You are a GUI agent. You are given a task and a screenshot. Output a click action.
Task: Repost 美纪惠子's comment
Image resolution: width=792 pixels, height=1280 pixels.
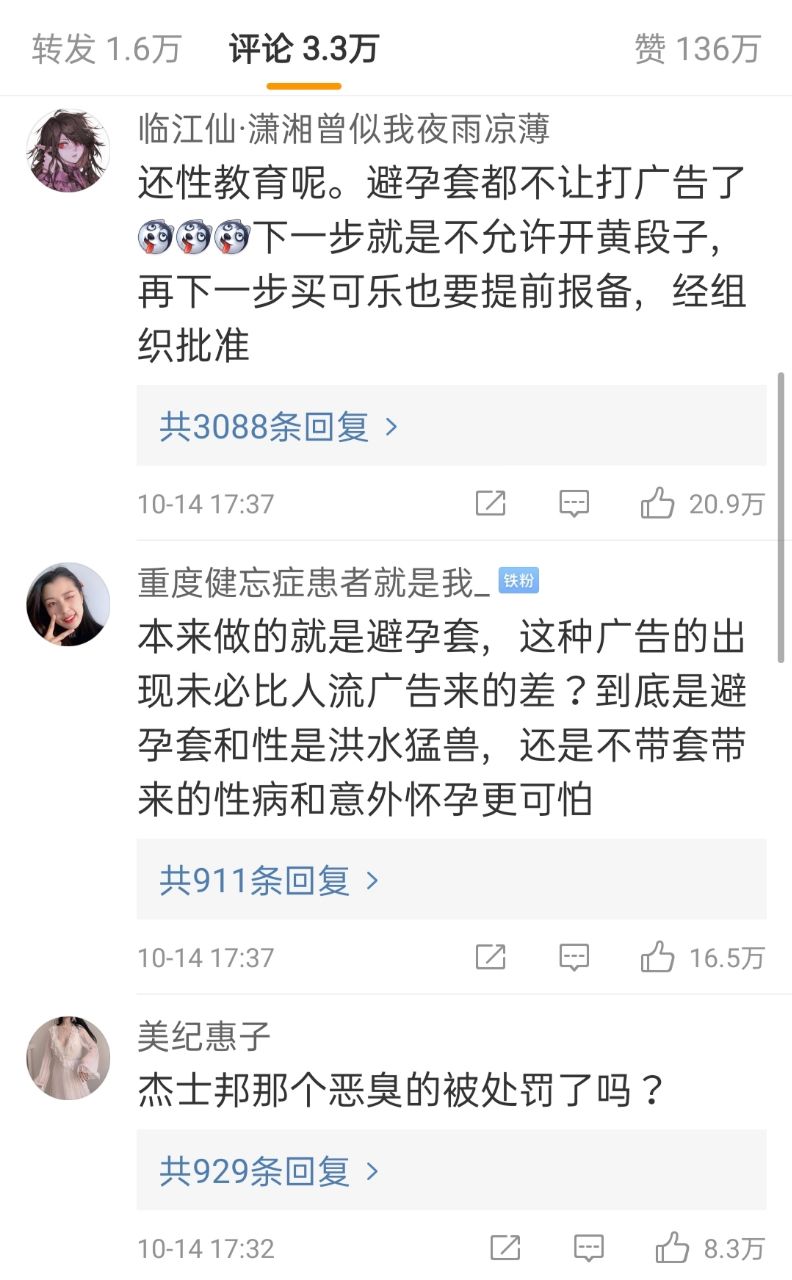[505, 1248]
